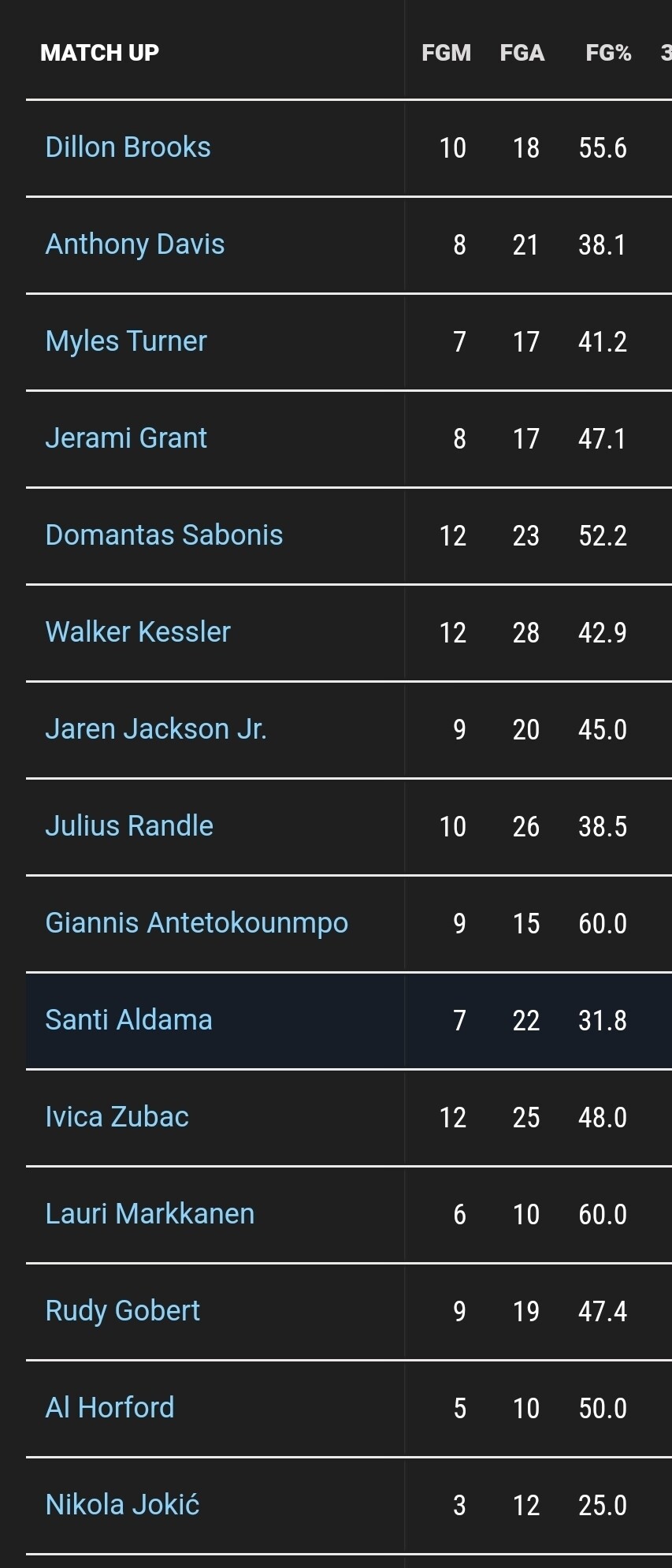Screen dimensions: 672x1568
Task: View Jerami Grant's profile
Action: click(x=126, y=438)
